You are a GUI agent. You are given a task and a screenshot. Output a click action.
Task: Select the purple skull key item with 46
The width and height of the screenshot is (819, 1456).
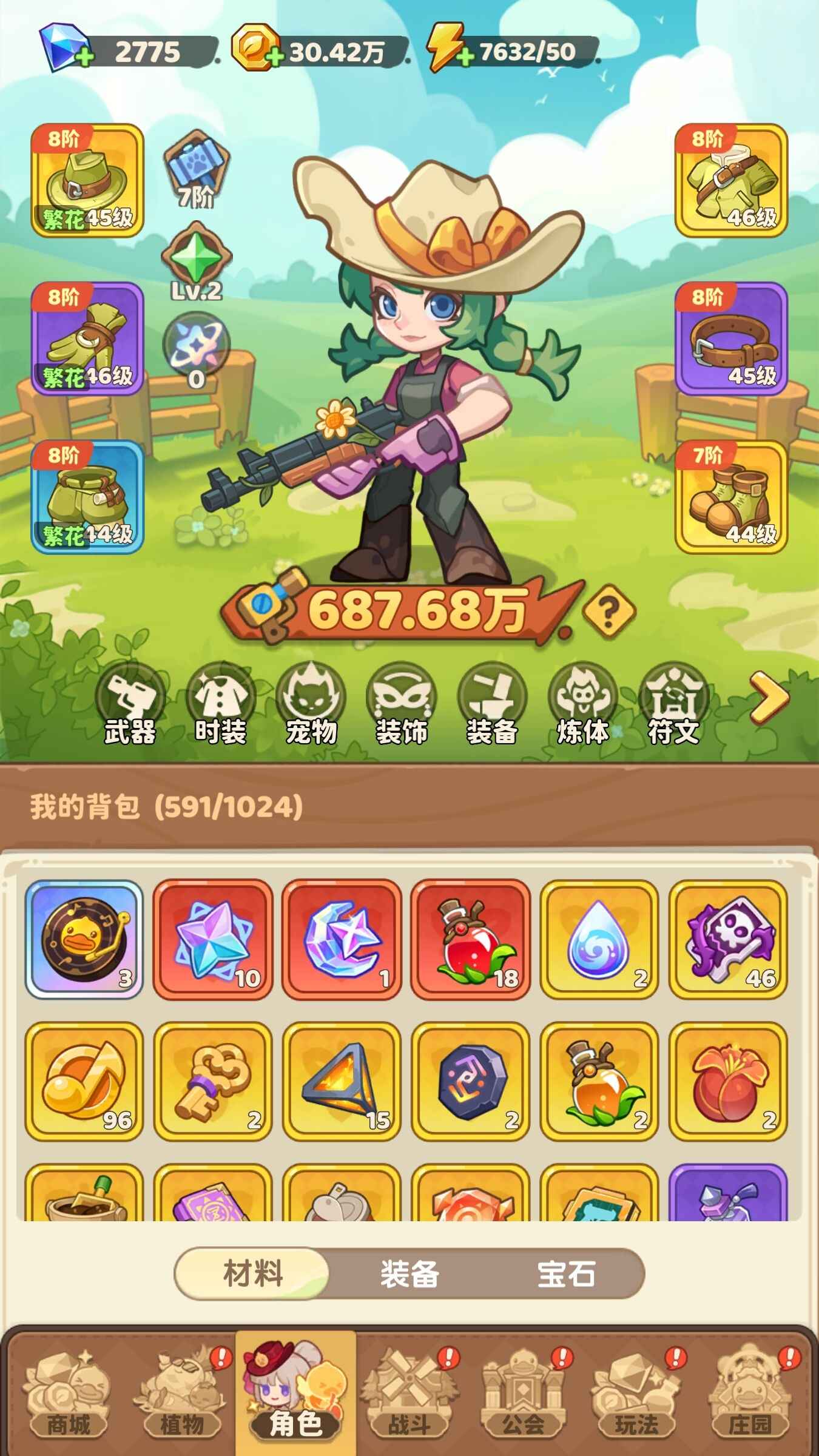[x=728, y=939]
